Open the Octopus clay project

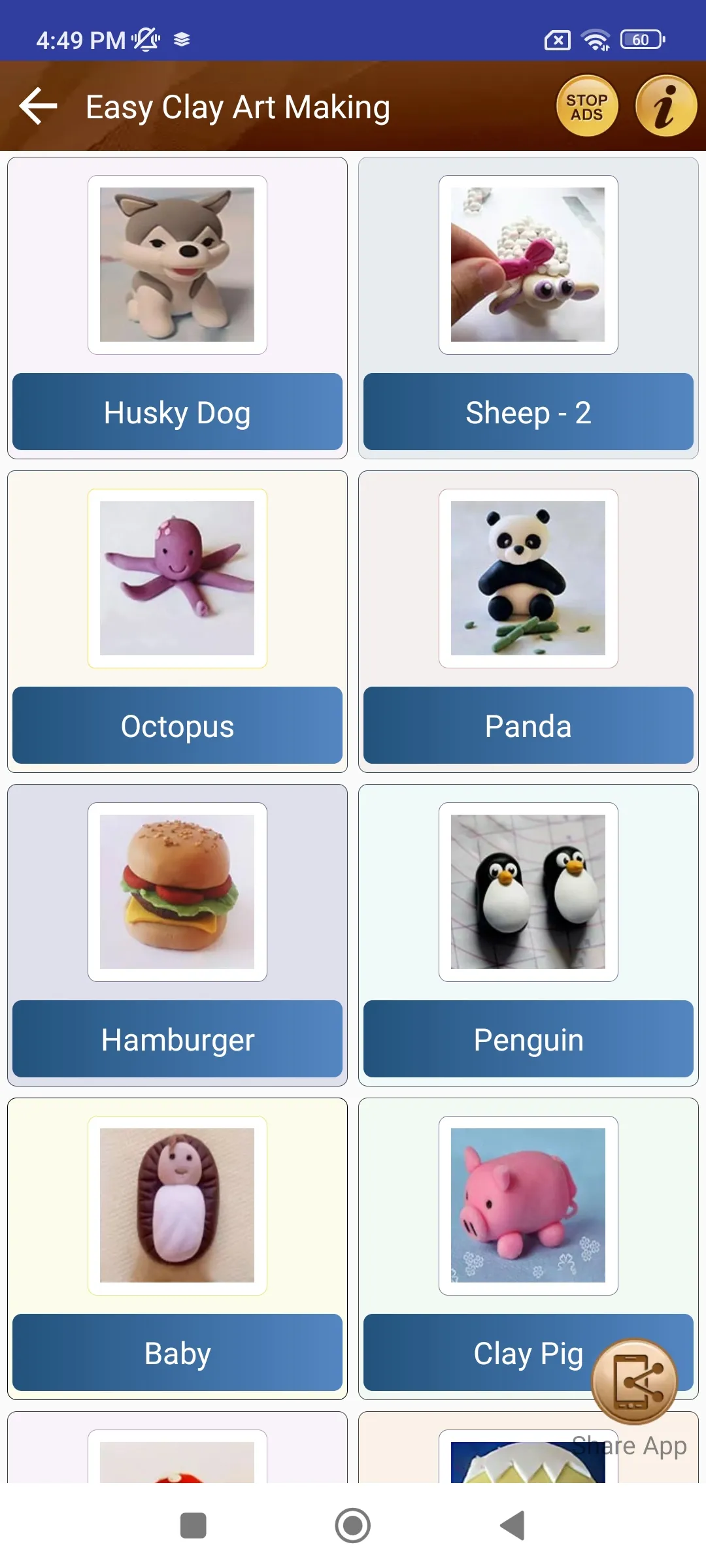point(177,621)
